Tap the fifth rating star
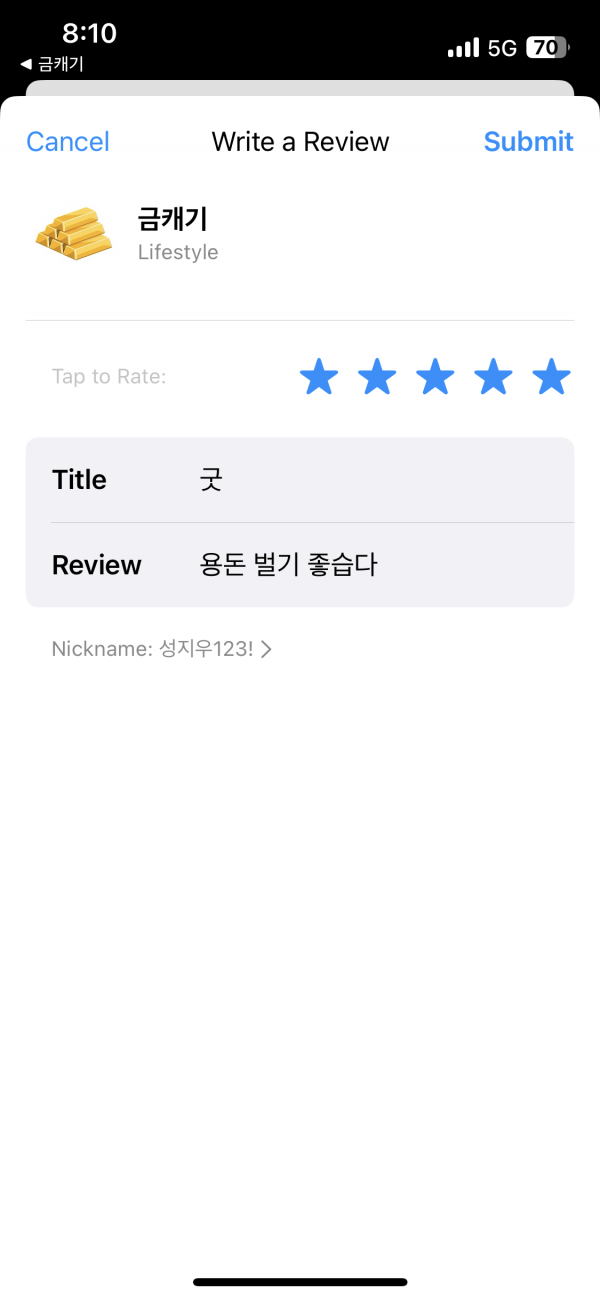 (551, 378)
